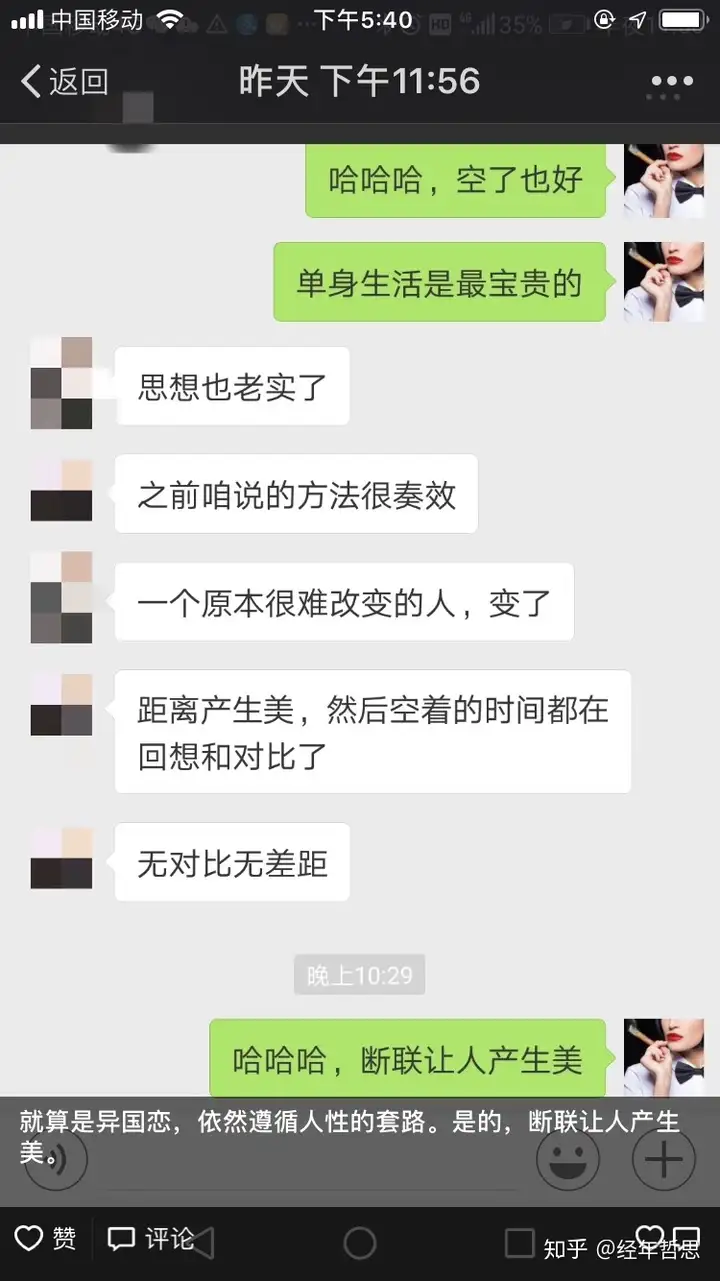Open the three-dot more options menu
The height and width of the screenshot is (1281, 720).
[671, 82]
